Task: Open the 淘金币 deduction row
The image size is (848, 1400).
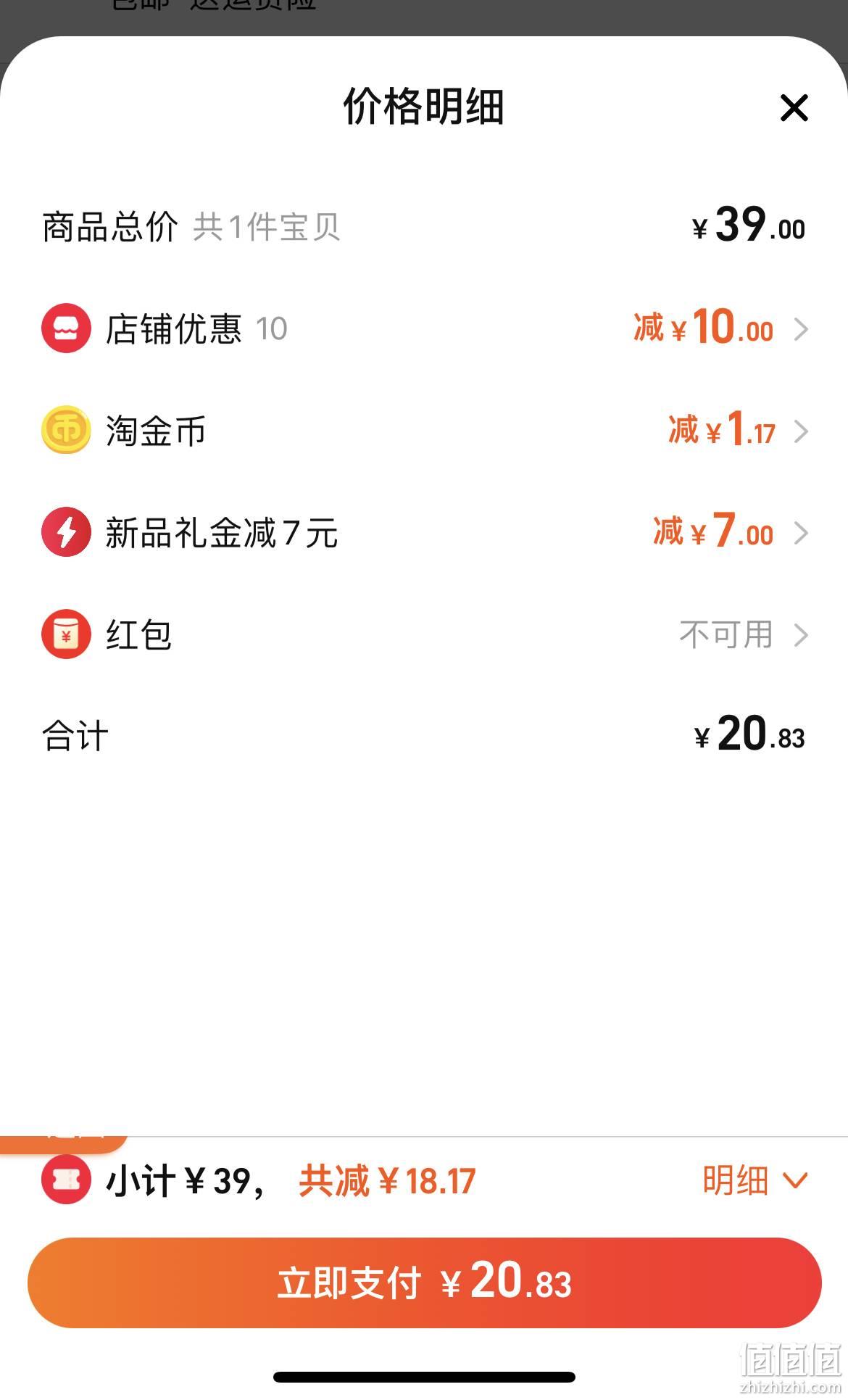Action: click(424, 431)
